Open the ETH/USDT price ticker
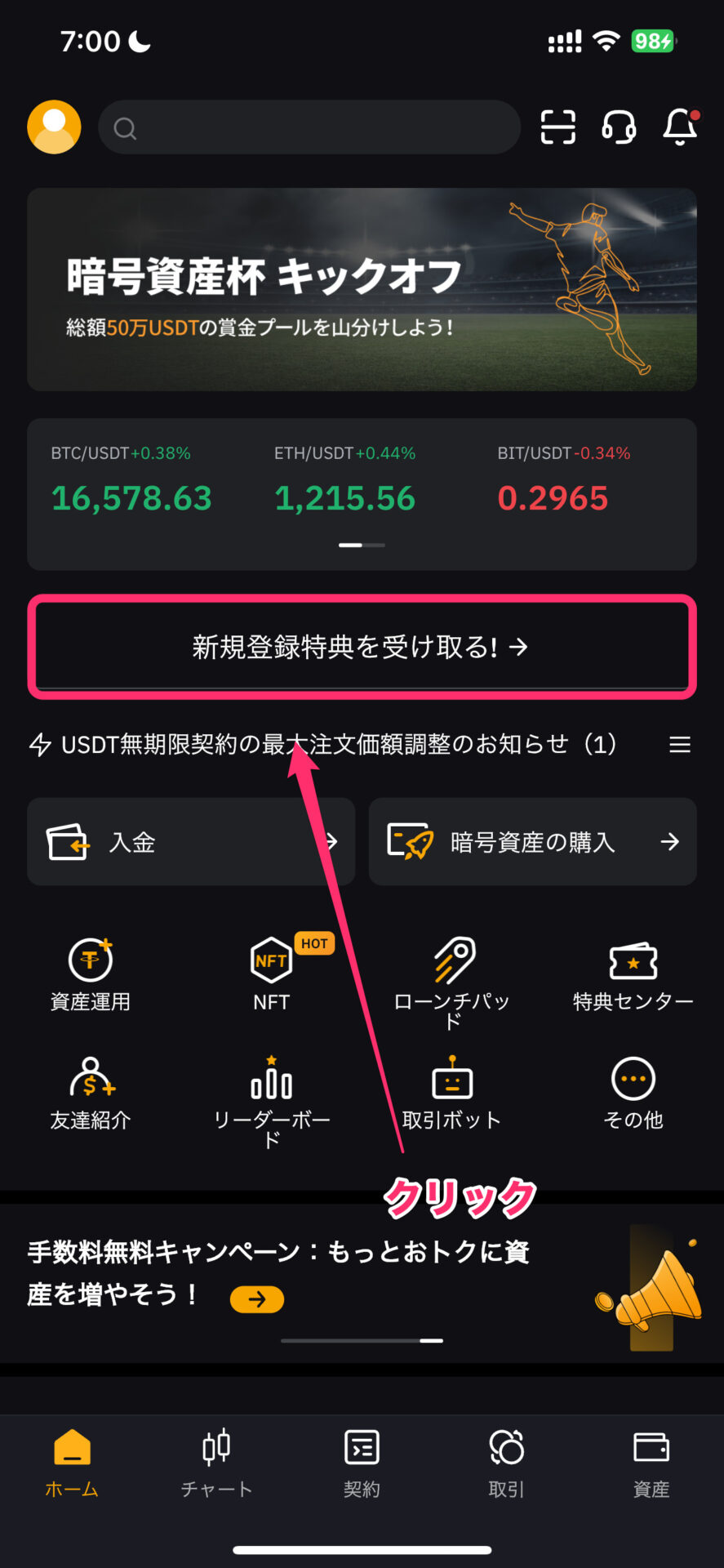Viewport: 724px width, 1568px height. tap(344, 482)
